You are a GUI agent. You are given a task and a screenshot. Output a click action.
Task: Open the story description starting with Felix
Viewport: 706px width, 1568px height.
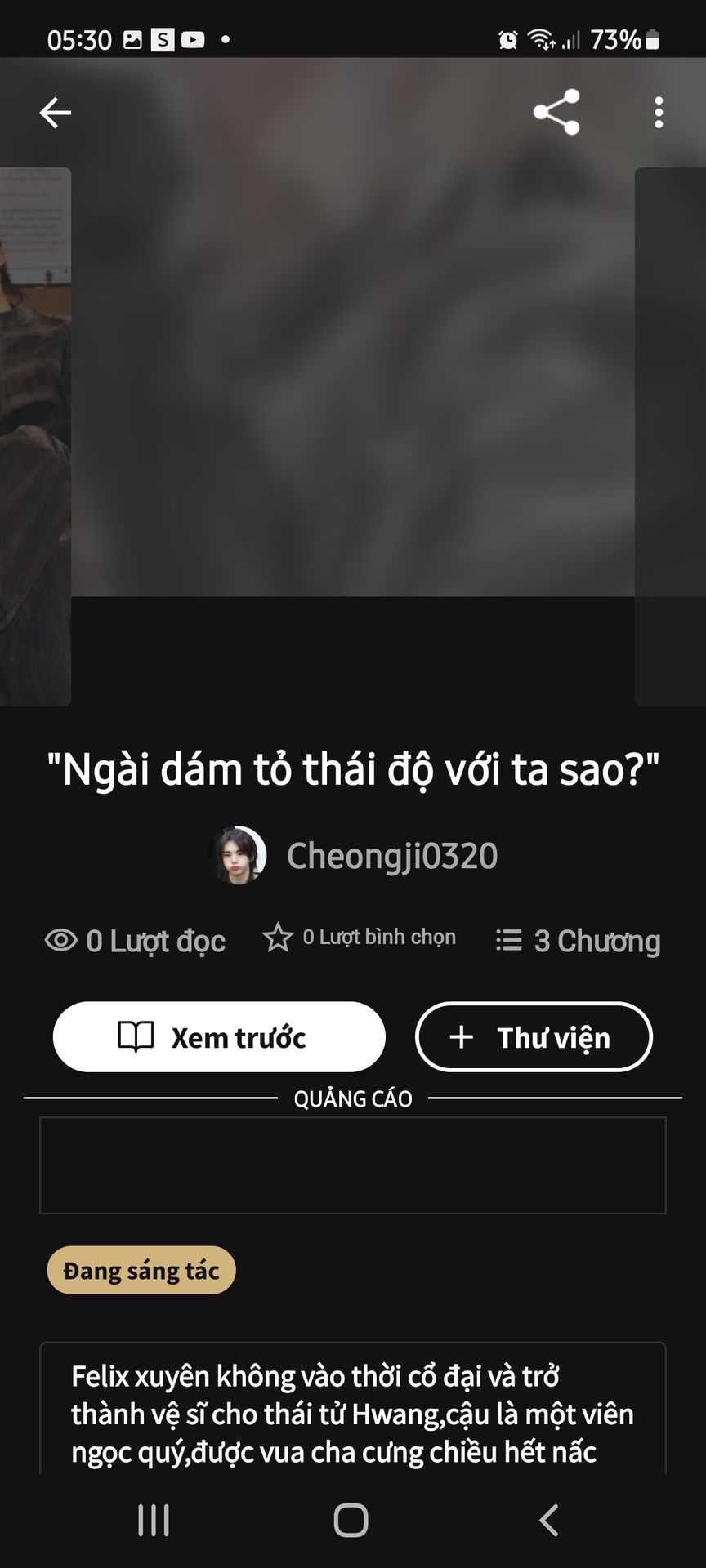point(353,1414)
